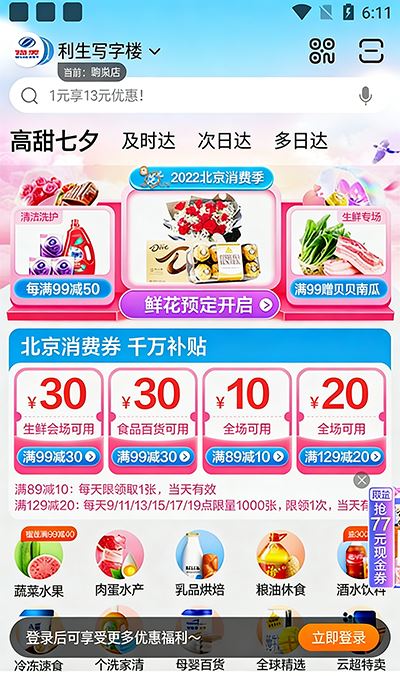Claim the 食品百货可用 满99减30 coupon
This screenshot has height=676, width=400.
pos(153,421)
